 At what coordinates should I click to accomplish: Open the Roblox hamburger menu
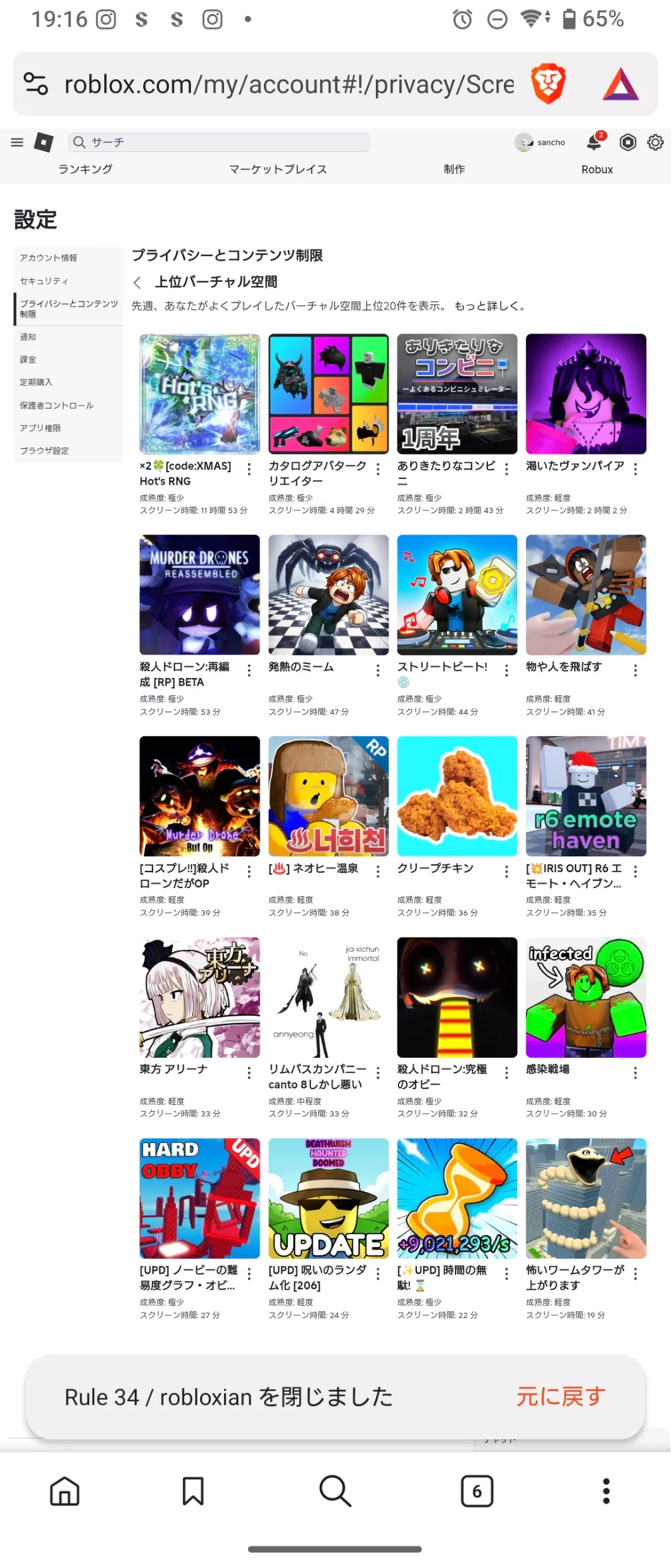[17, 142]
